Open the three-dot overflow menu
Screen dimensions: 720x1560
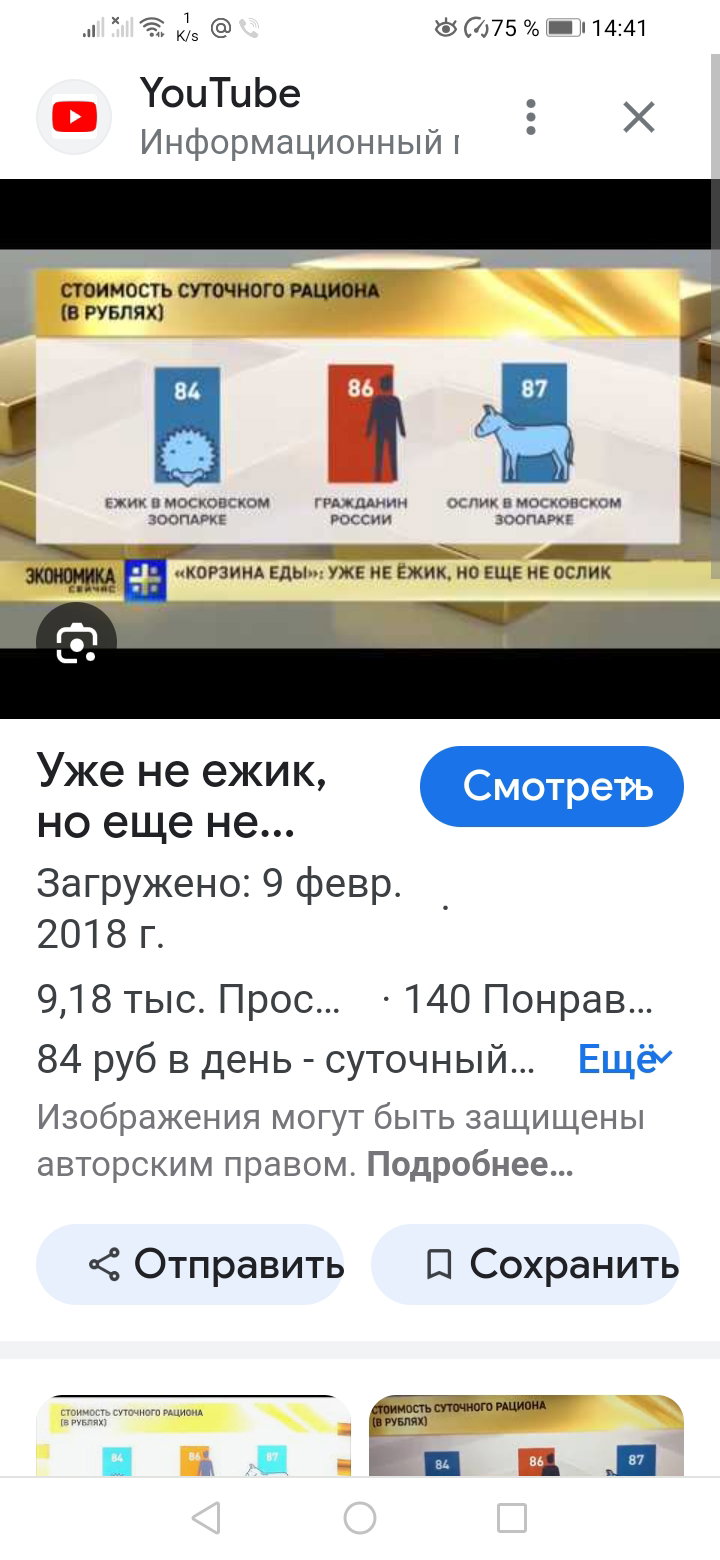coord(531,118)
